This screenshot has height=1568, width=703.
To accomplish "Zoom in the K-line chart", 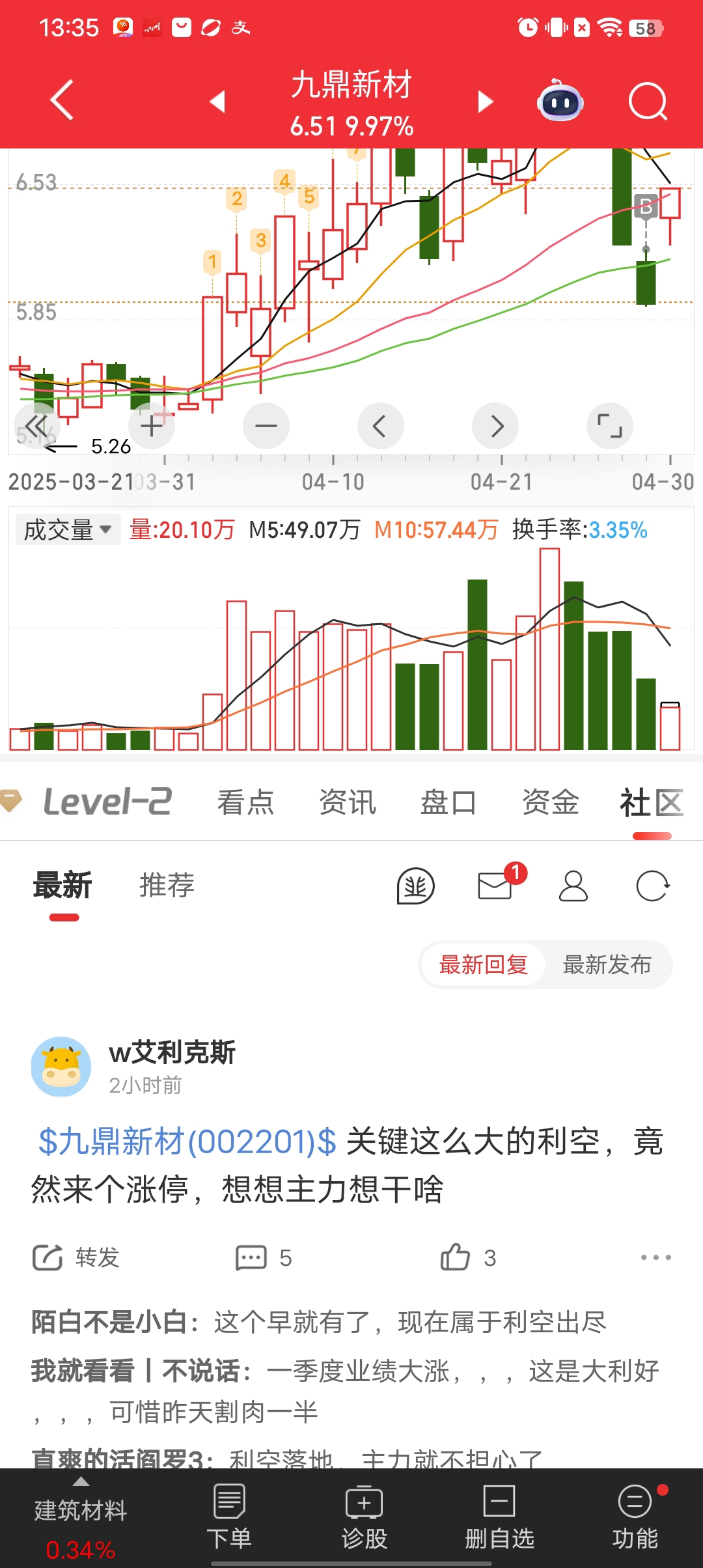I will tap(152, 427).
